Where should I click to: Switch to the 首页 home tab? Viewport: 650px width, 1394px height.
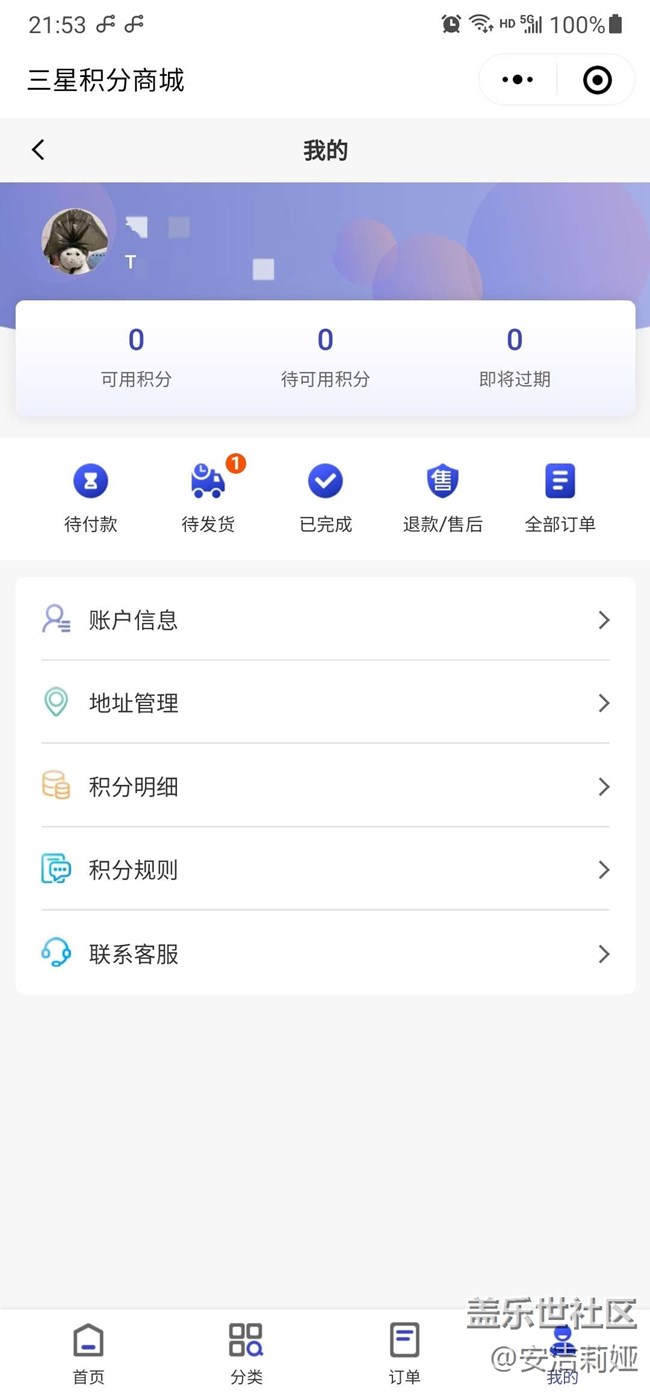pos(88,1352)
